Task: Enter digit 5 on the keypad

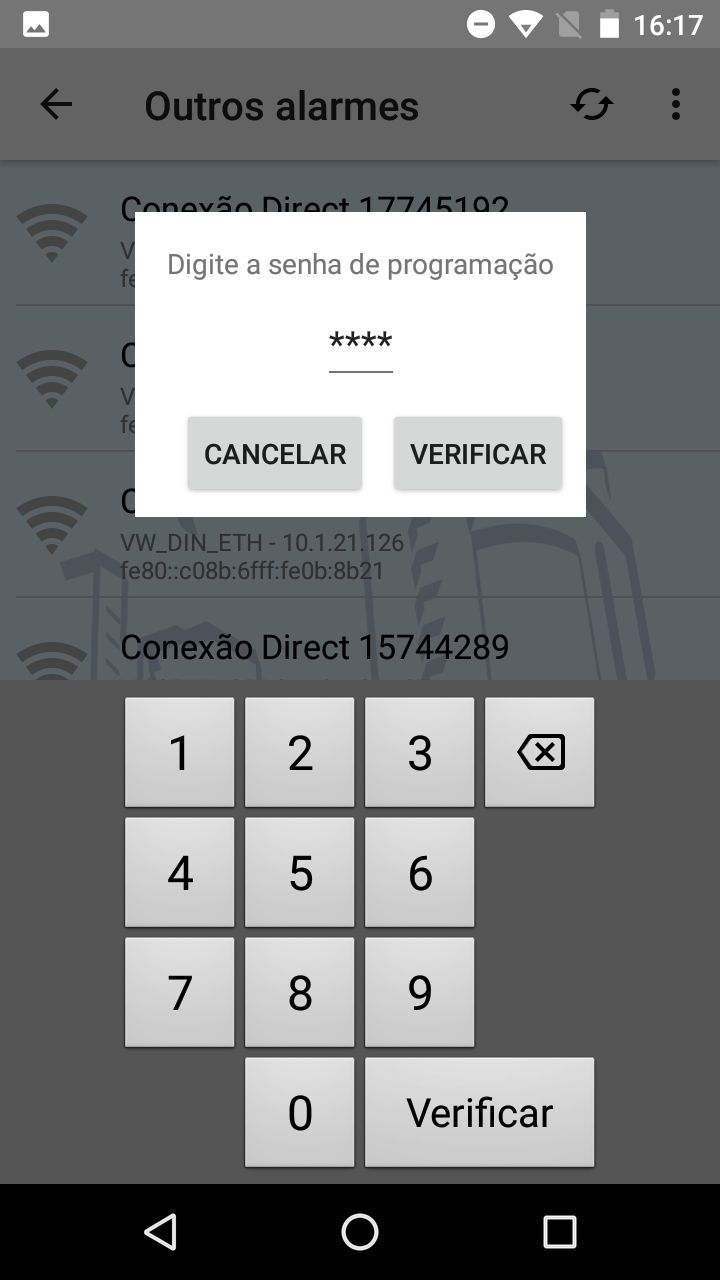Action: coord(300,872)
